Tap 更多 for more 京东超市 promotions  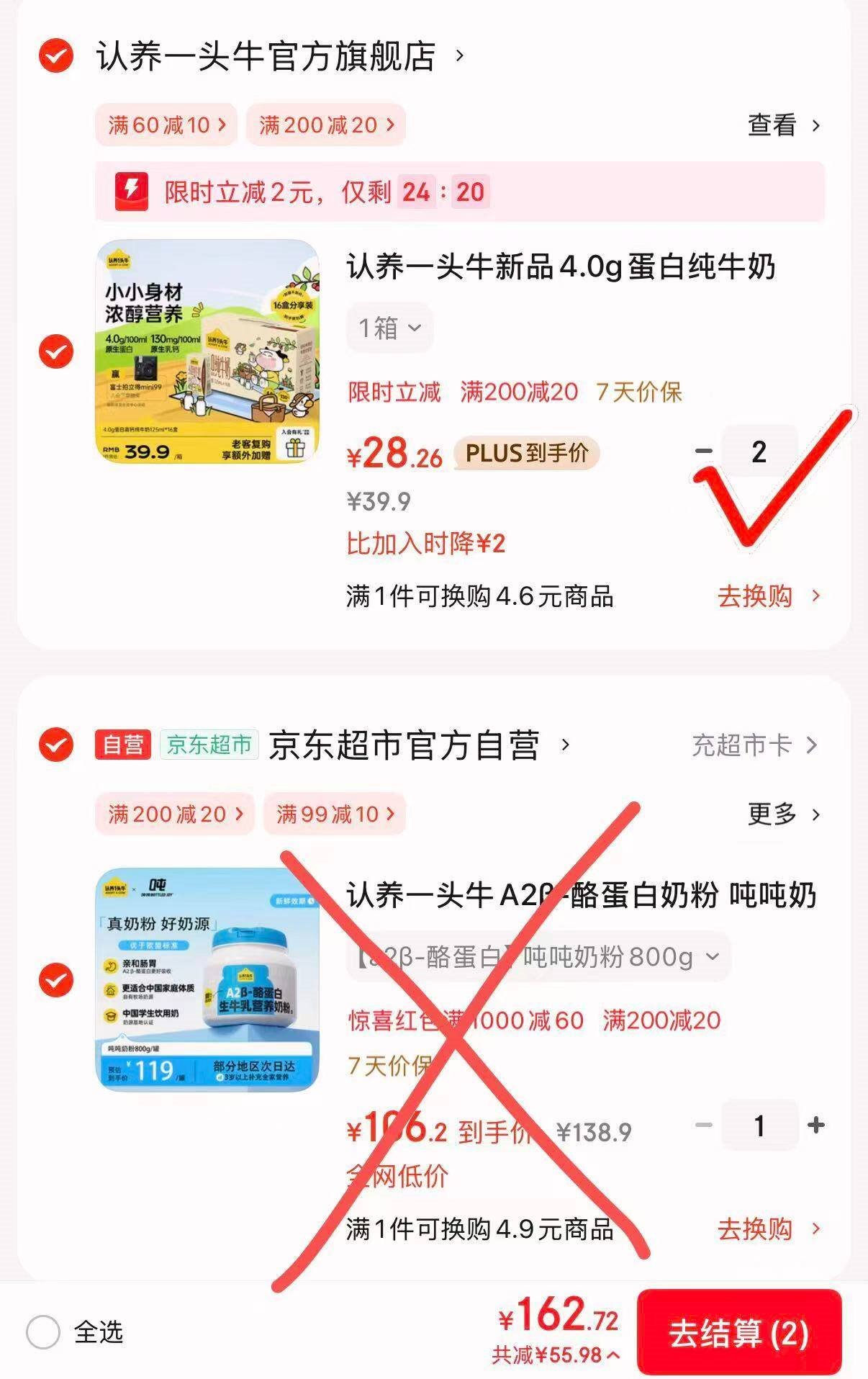(x=784, y=814)
